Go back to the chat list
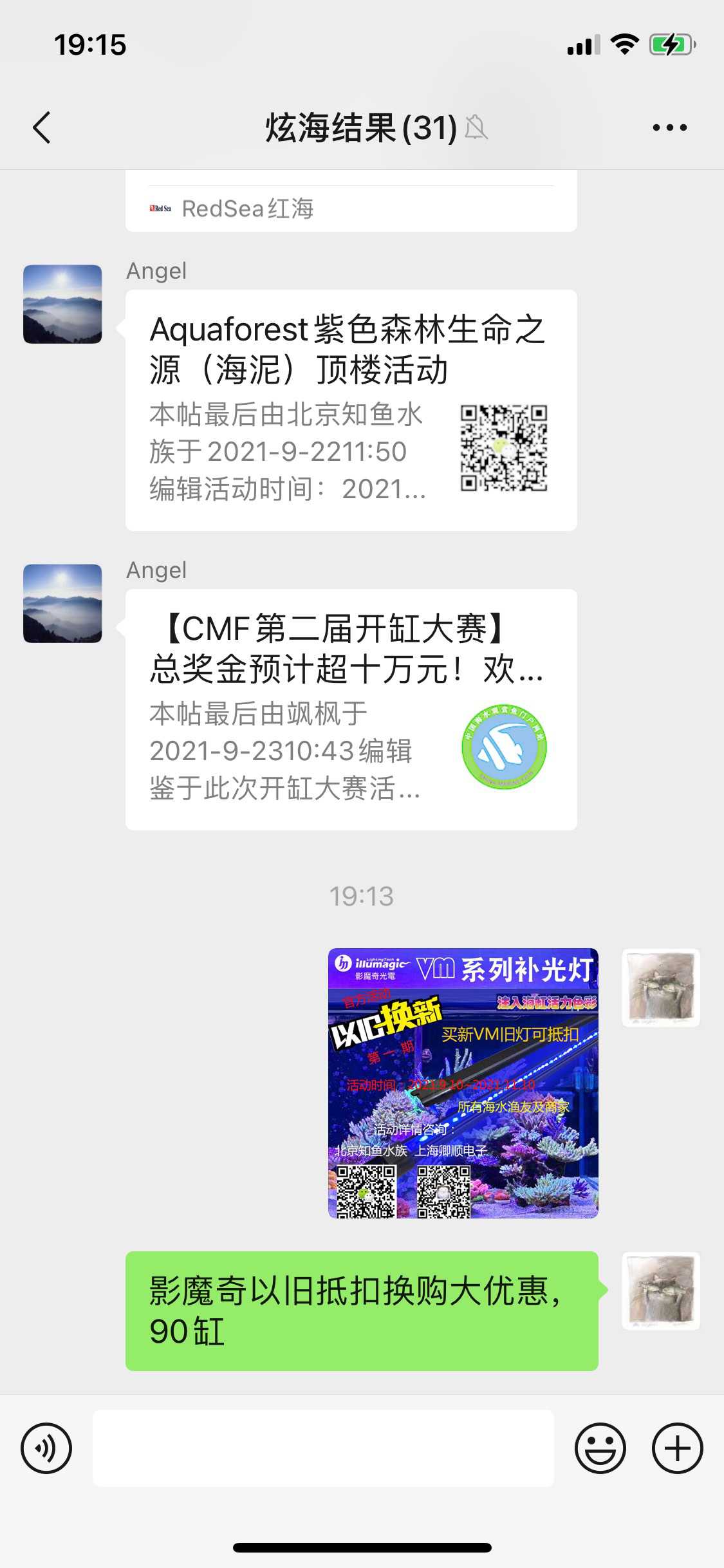The width and height of the screenshot is (724, 1568). coord(42,127)
